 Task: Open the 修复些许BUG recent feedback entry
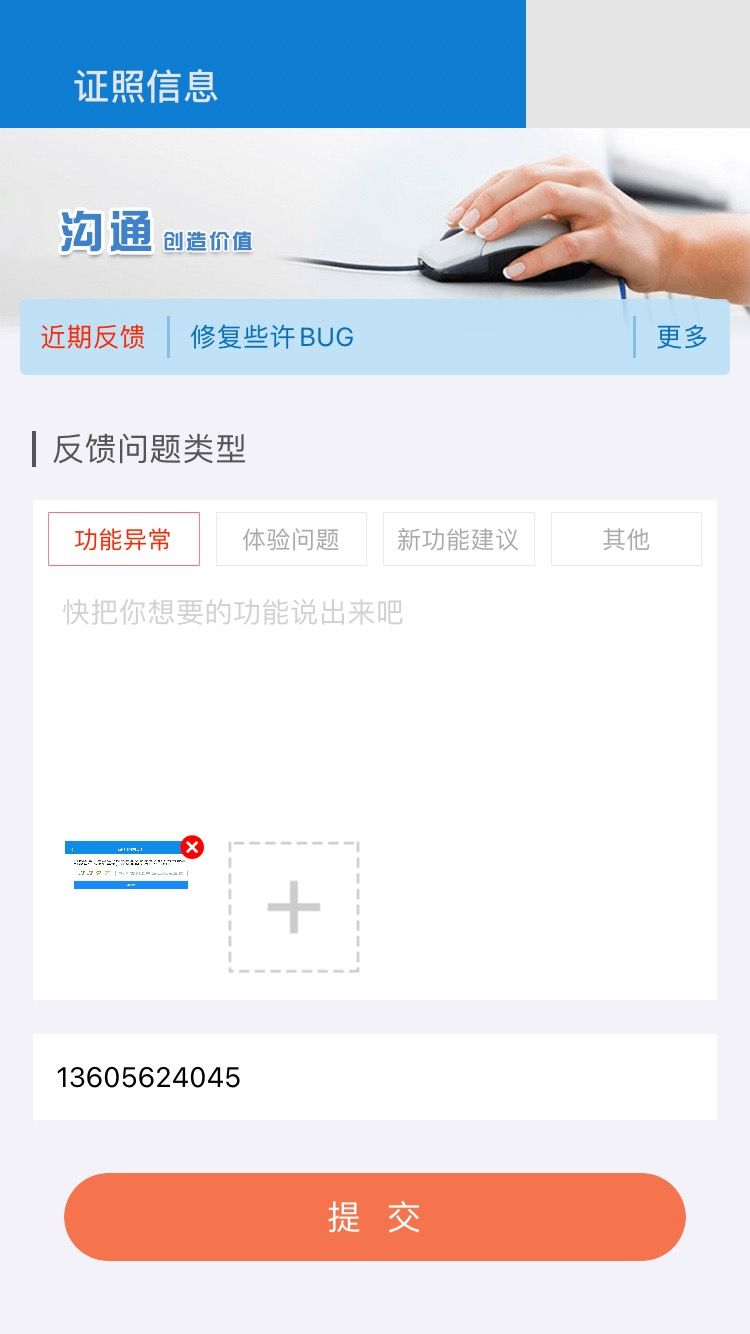tap(272, 337)
